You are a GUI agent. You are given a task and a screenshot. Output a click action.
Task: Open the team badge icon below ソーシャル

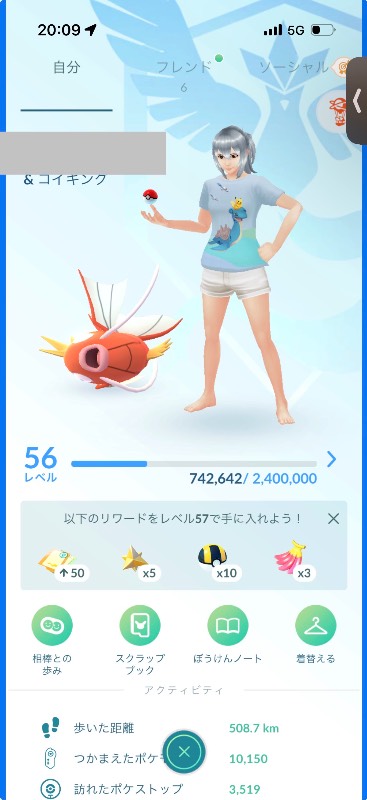[338, 111]
